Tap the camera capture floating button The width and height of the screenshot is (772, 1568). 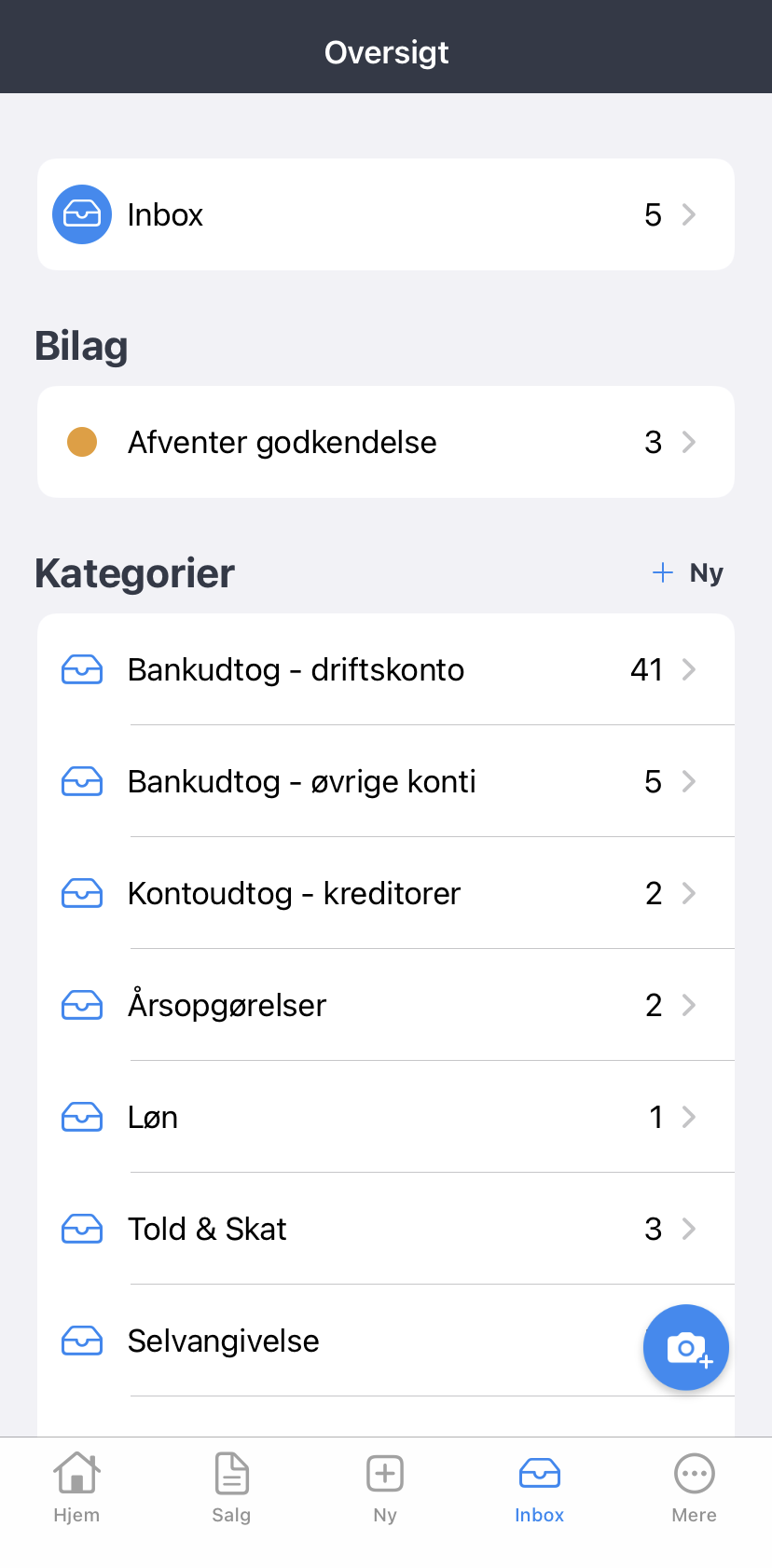tap(686, 1347)
